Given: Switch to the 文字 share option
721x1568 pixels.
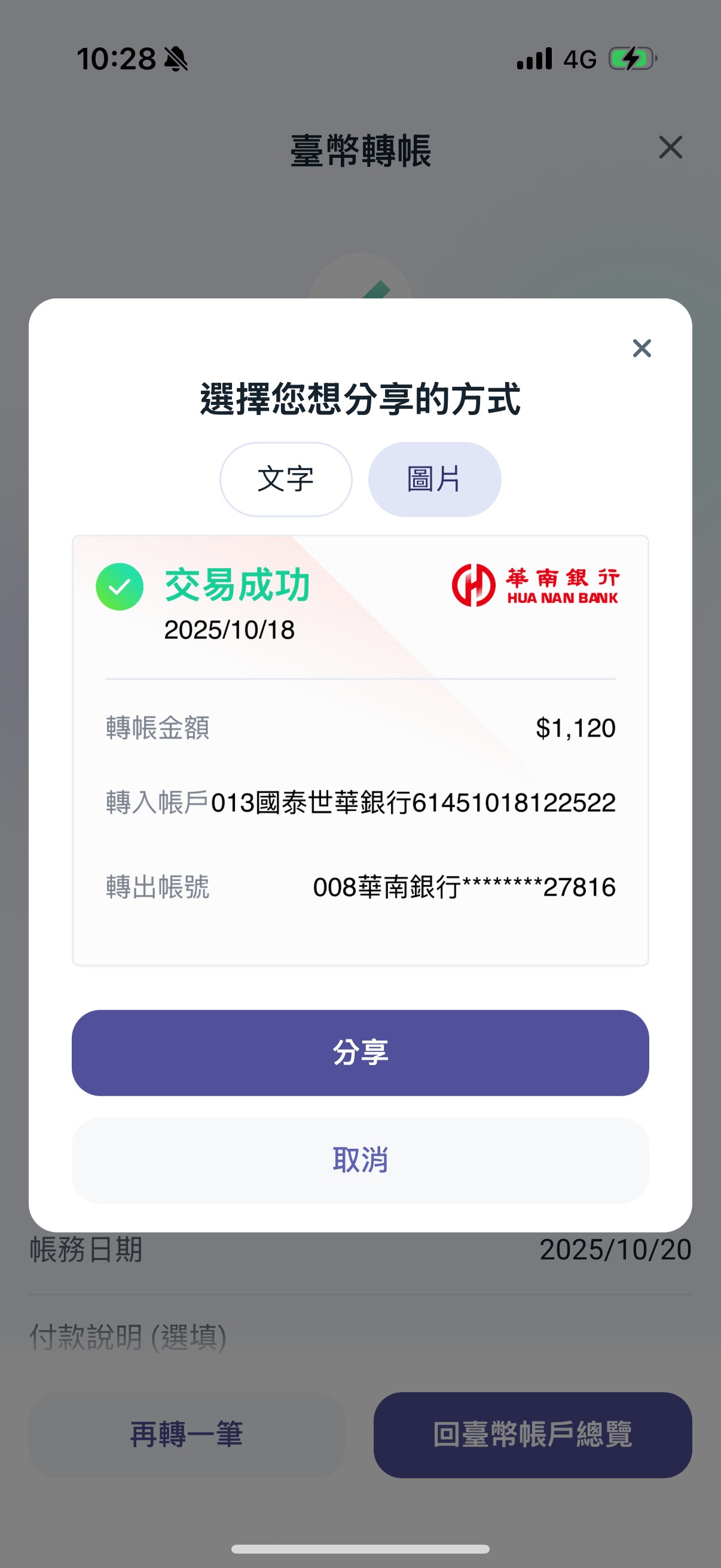Looking at the screenshot, I should click(x=285, y=479).
